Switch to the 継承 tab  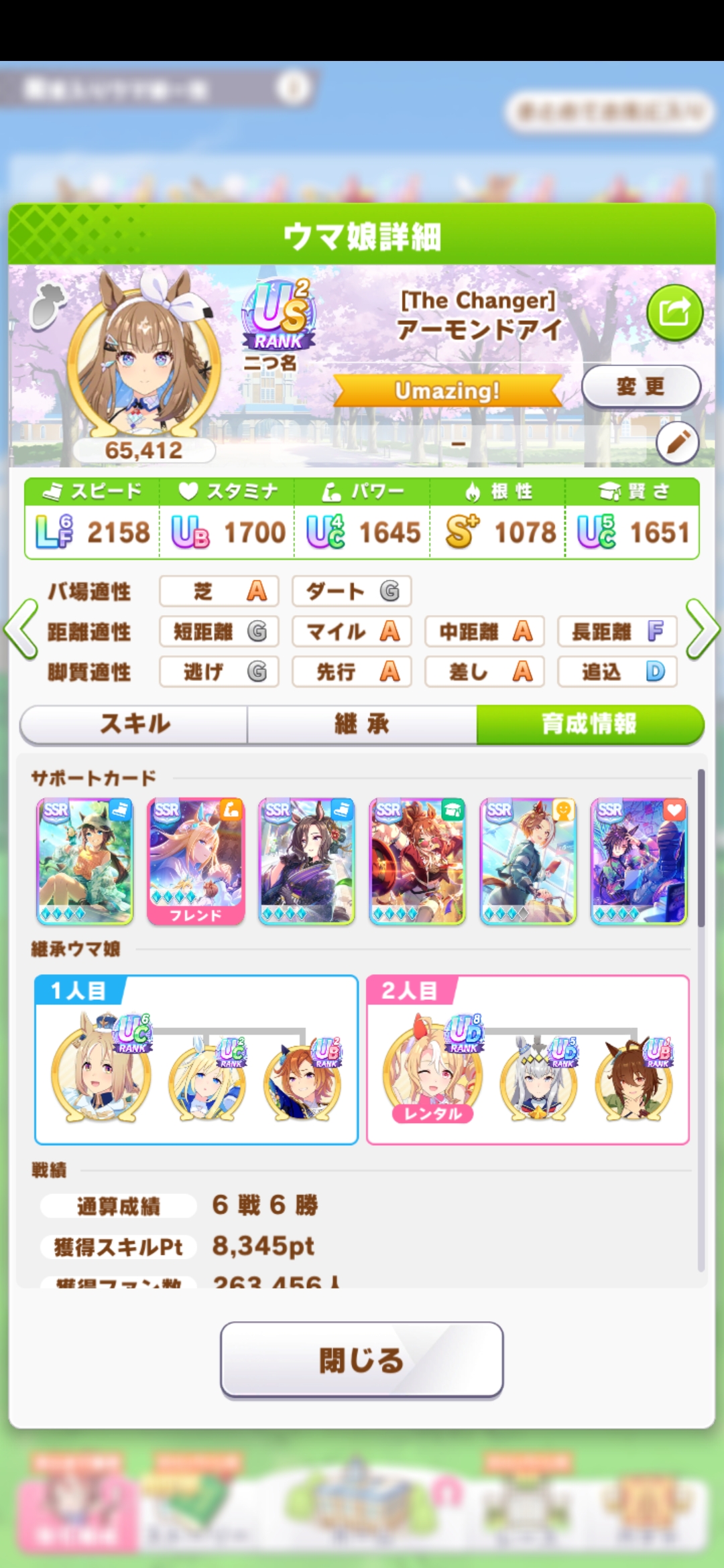(362, 724)
